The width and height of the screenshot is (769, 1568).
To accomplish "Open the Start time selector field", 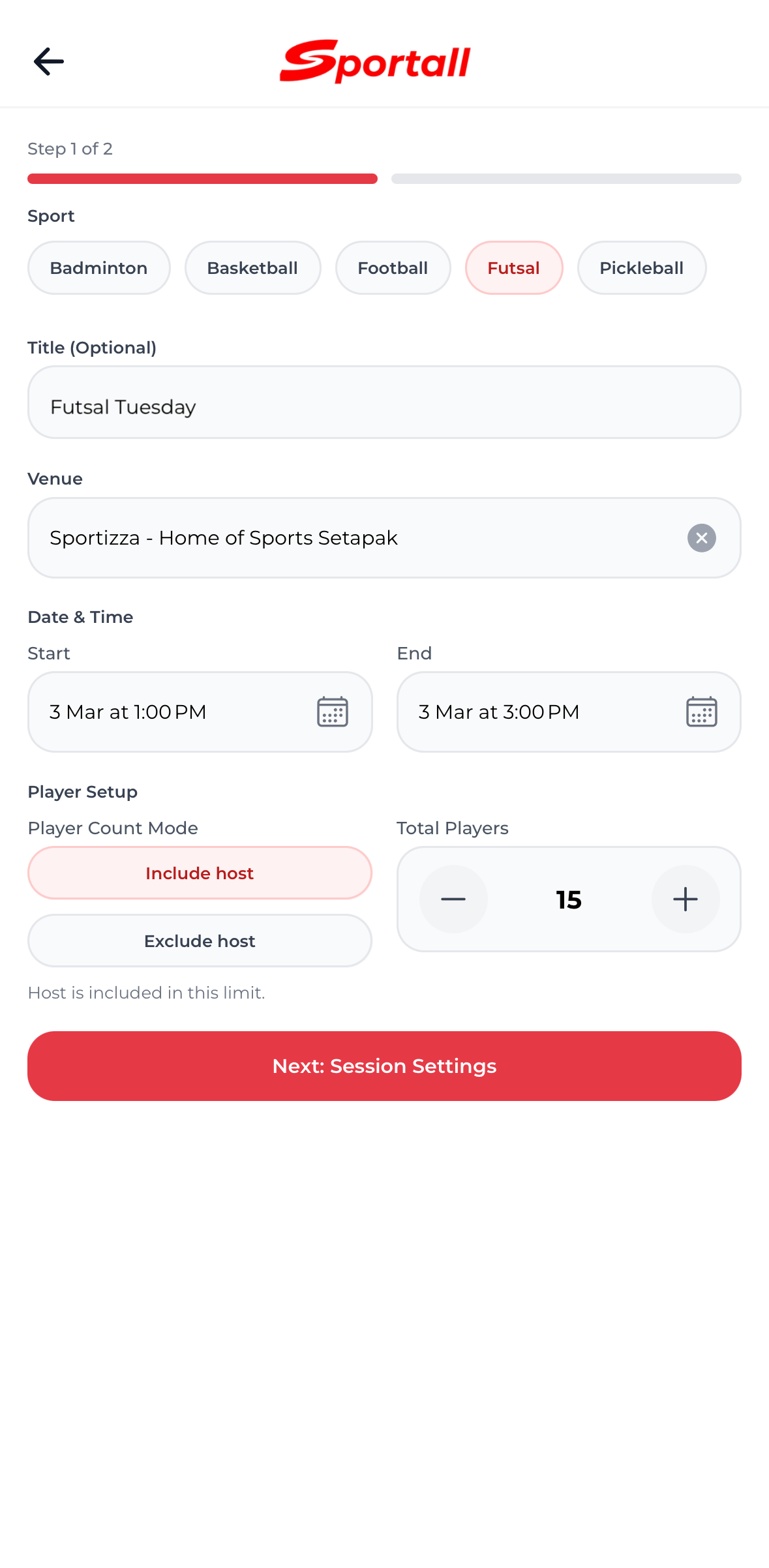I will click(163, 712).
